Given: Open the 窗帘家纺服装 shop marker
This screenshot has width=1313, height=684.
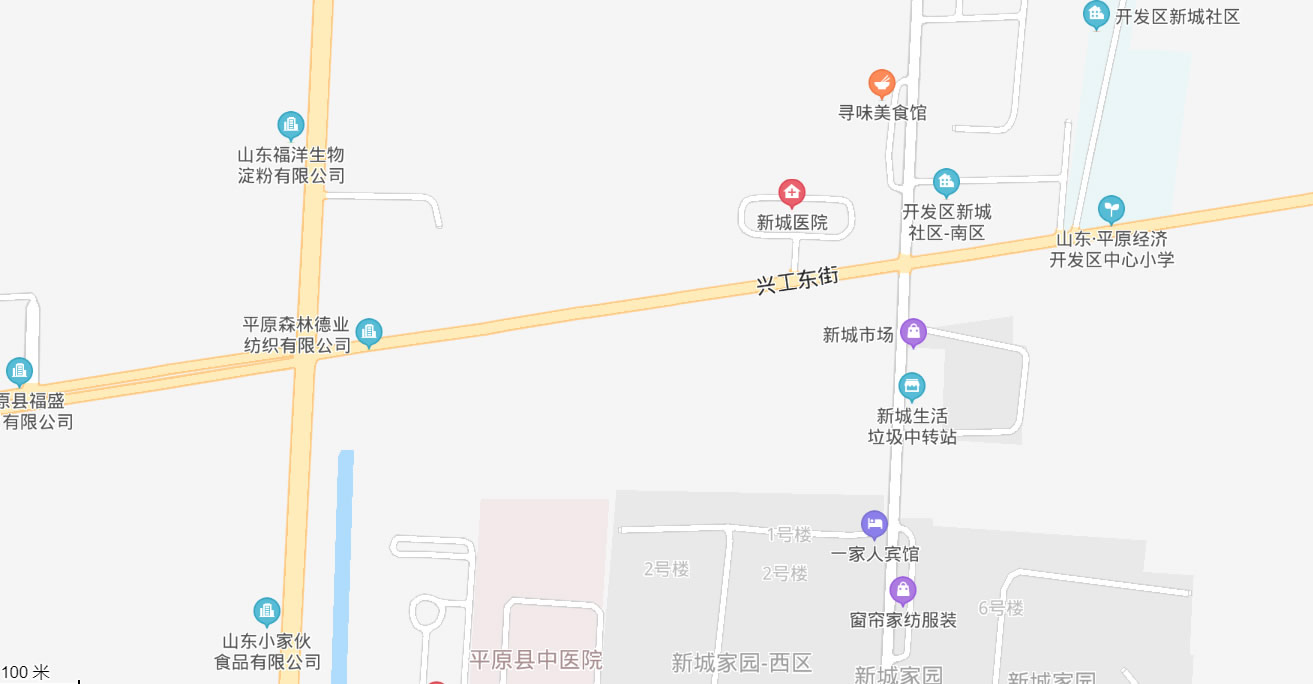Looking at the screenshot, I should click(903, 590).
